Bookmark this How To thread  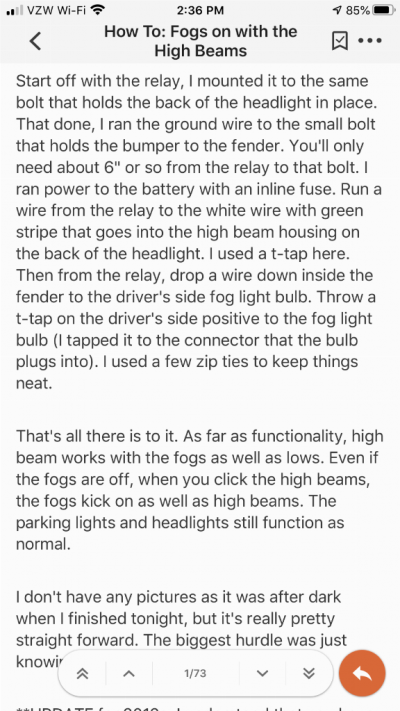coord(340,41)
